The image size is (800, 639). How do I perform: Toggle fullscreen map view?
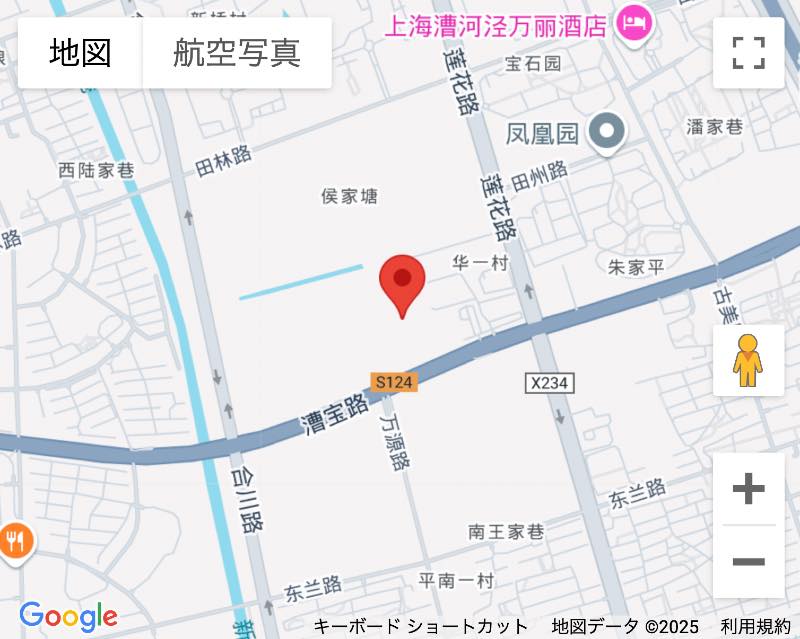point(748,53)
